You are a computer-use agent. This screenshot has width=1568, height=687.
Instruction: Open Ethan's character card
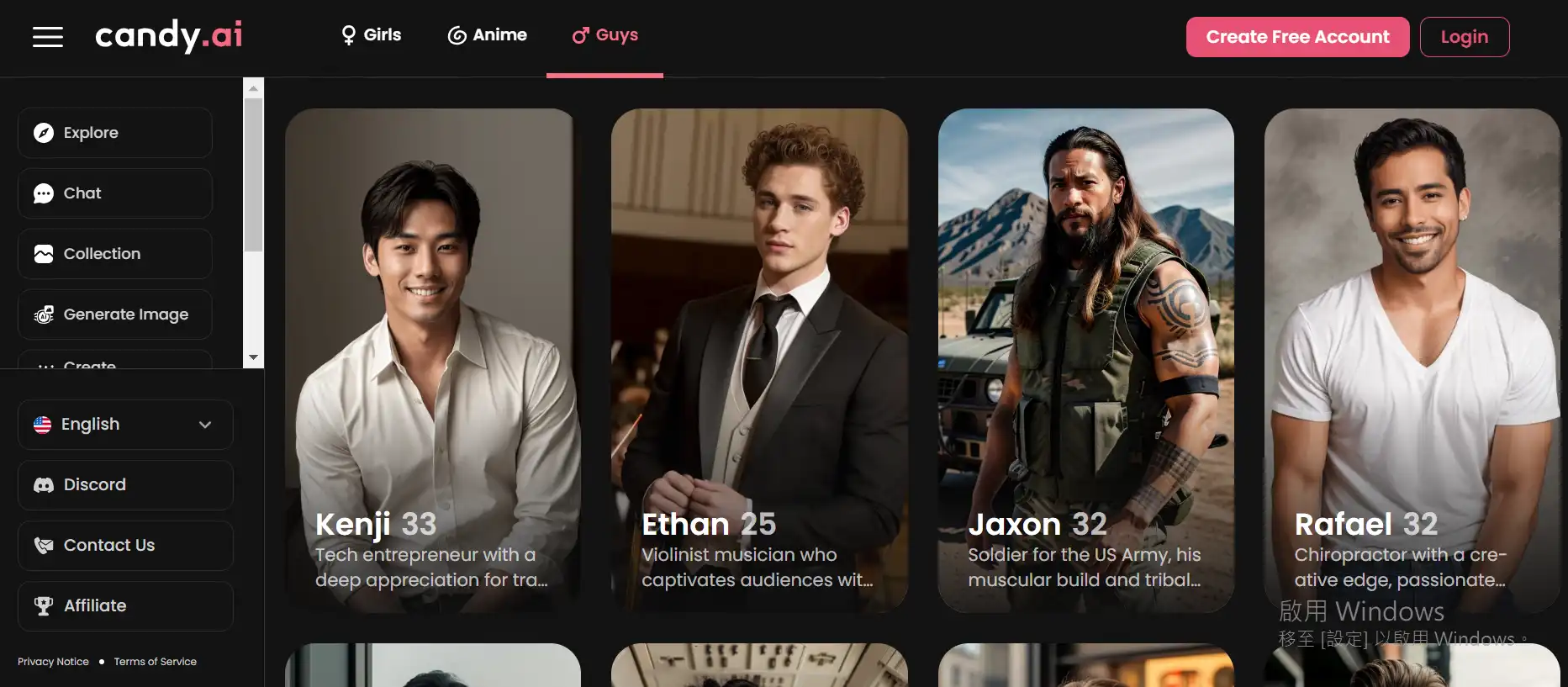point(759,360)
